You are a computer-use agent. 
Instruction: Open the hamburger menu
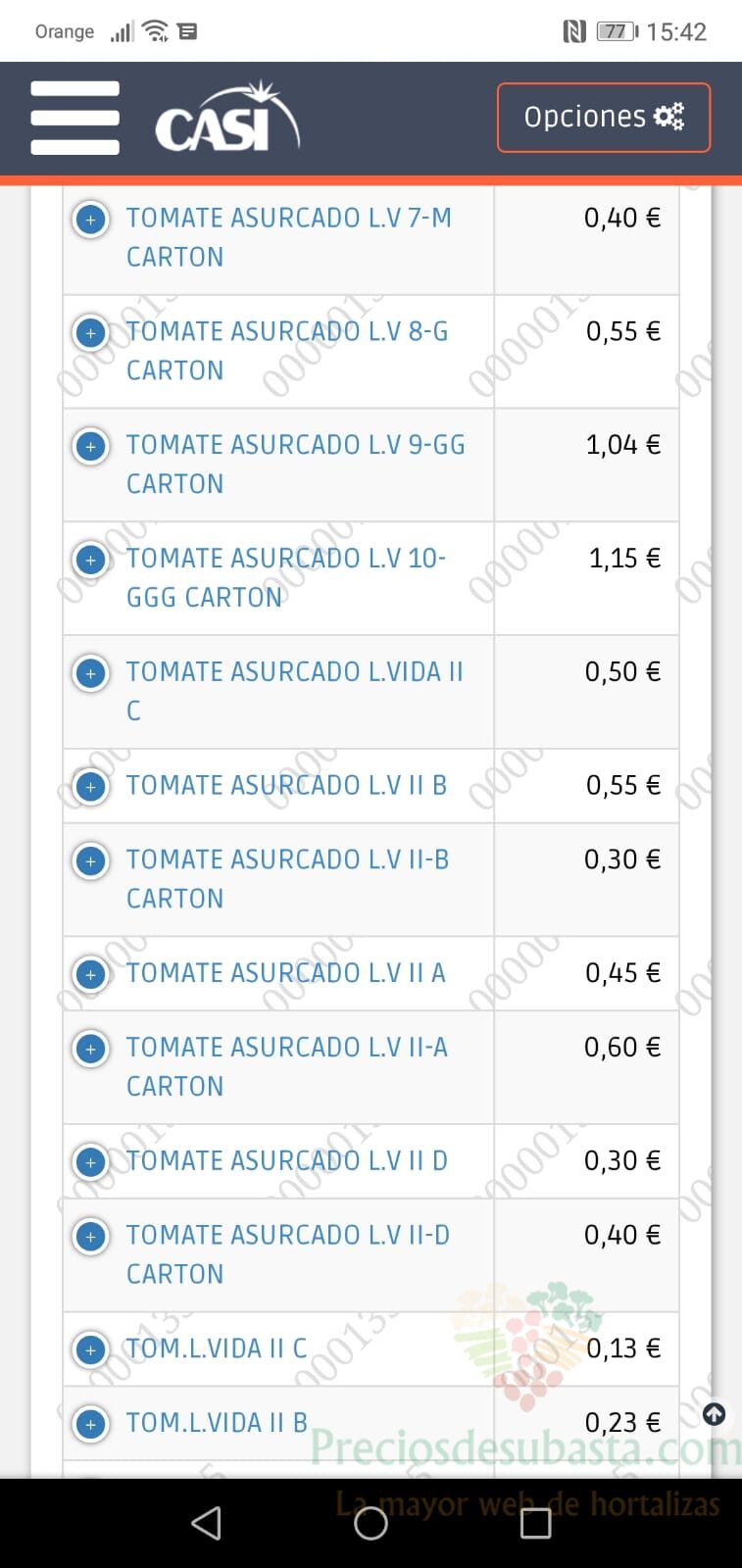(x=74, y=118)
